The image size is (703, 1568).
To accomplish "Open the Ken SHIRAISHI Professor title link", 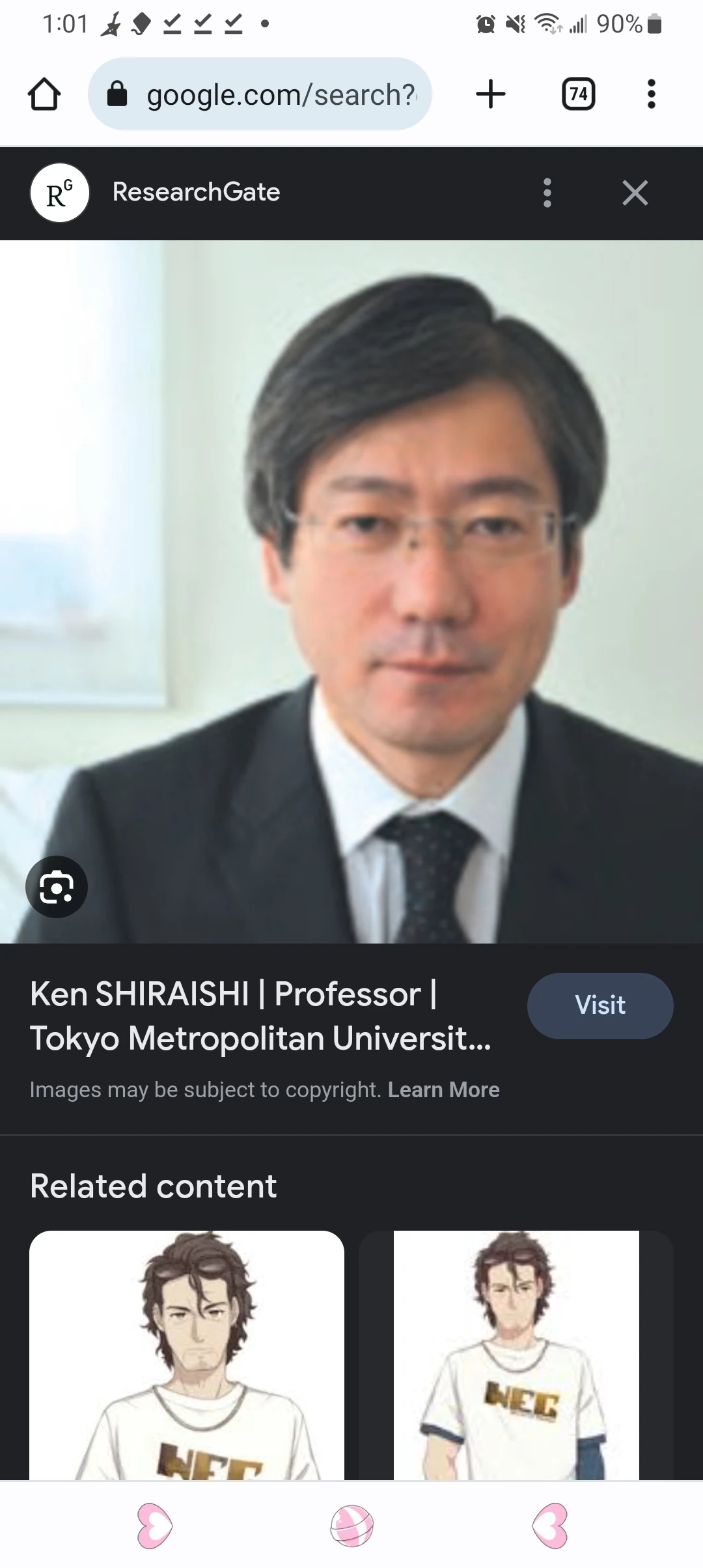I will point(260,1016).
